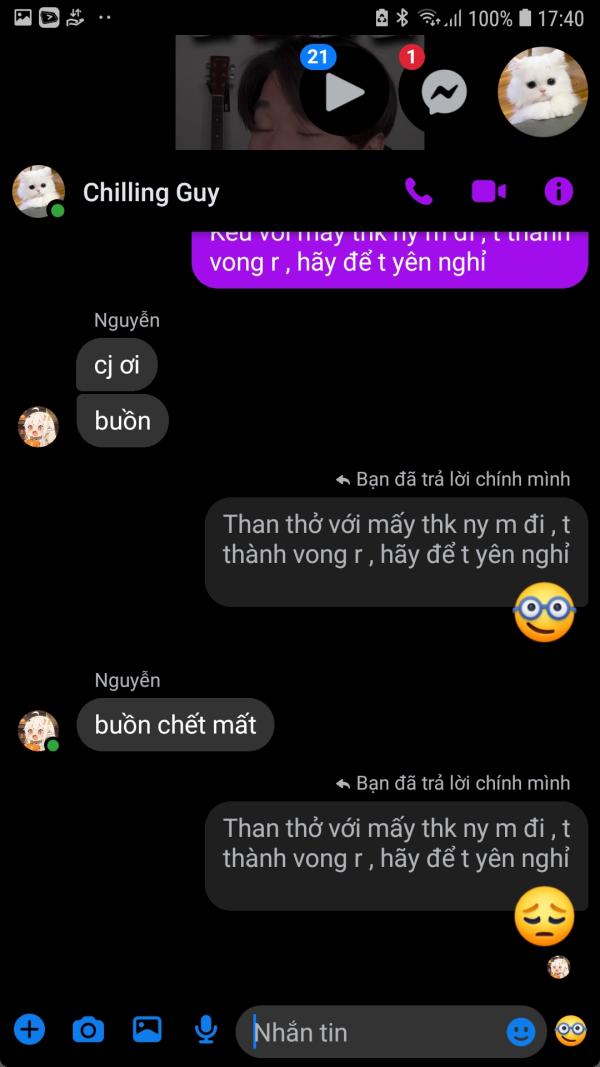Viewport: 600px width, 1067px height.
Task: Open conversation info for Chilling Guy
Action: point(559,192)
